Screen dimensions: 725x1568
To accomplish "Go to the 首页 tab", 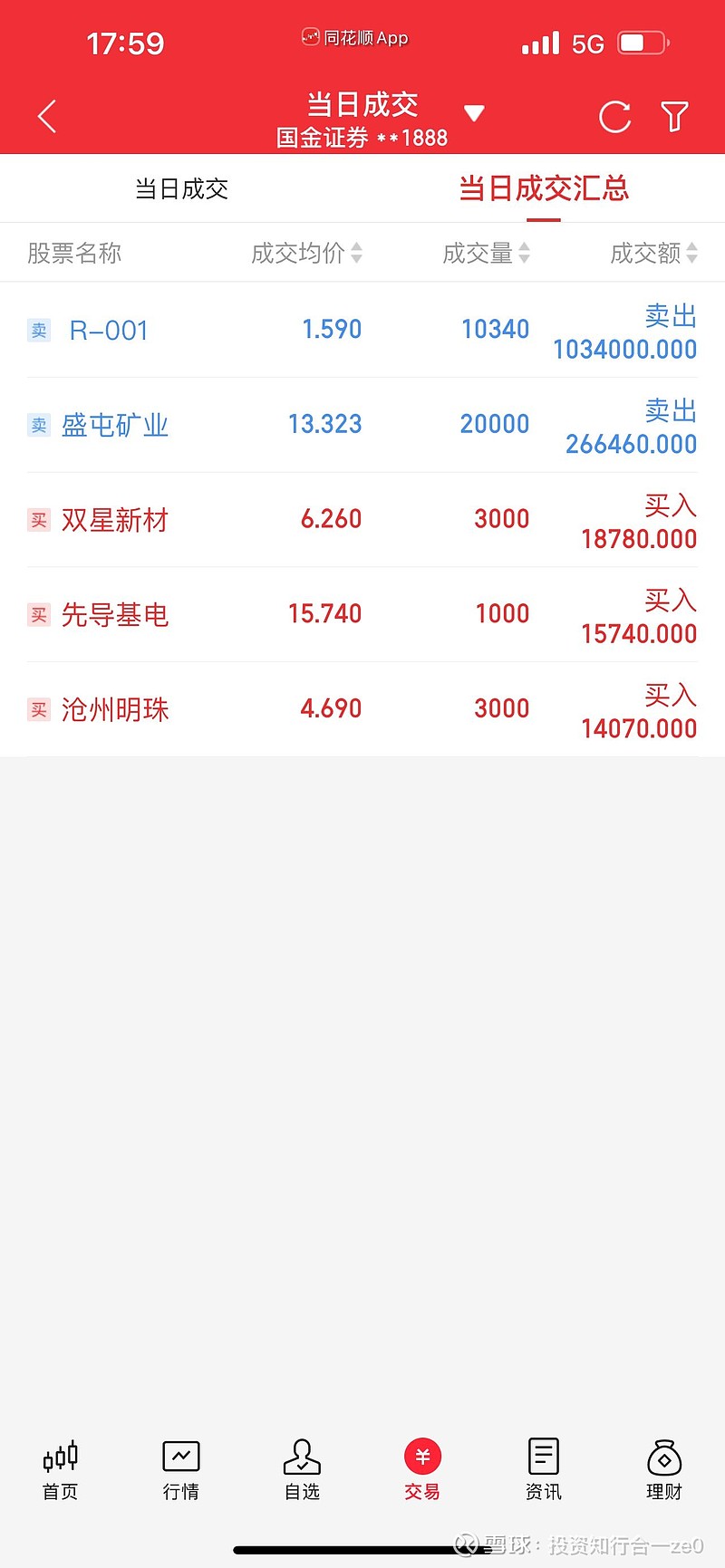I will (x=61, y=1469).
